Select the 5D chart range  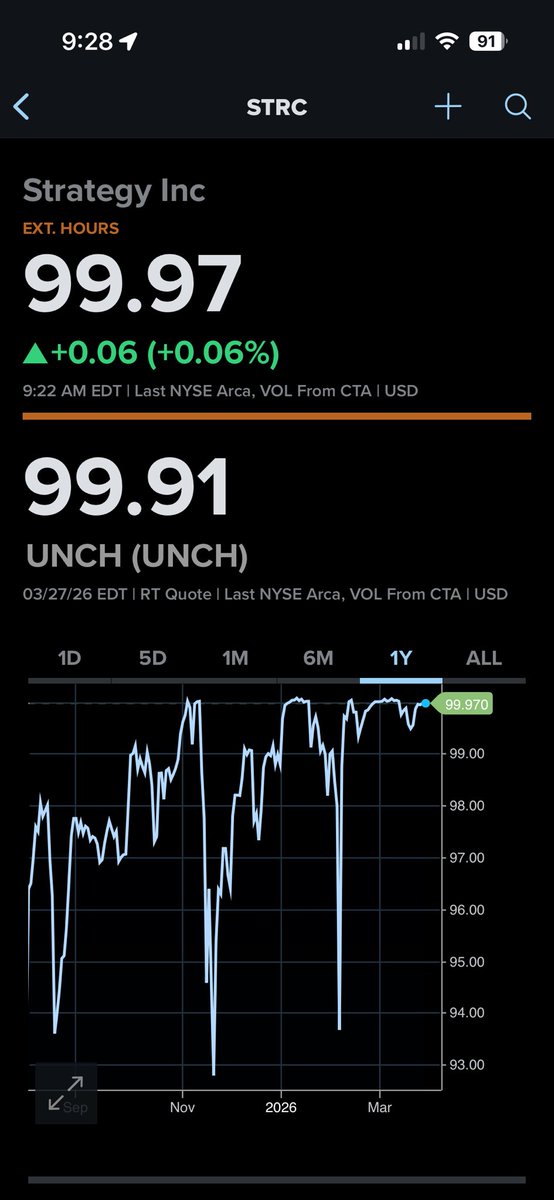(153, 658)
